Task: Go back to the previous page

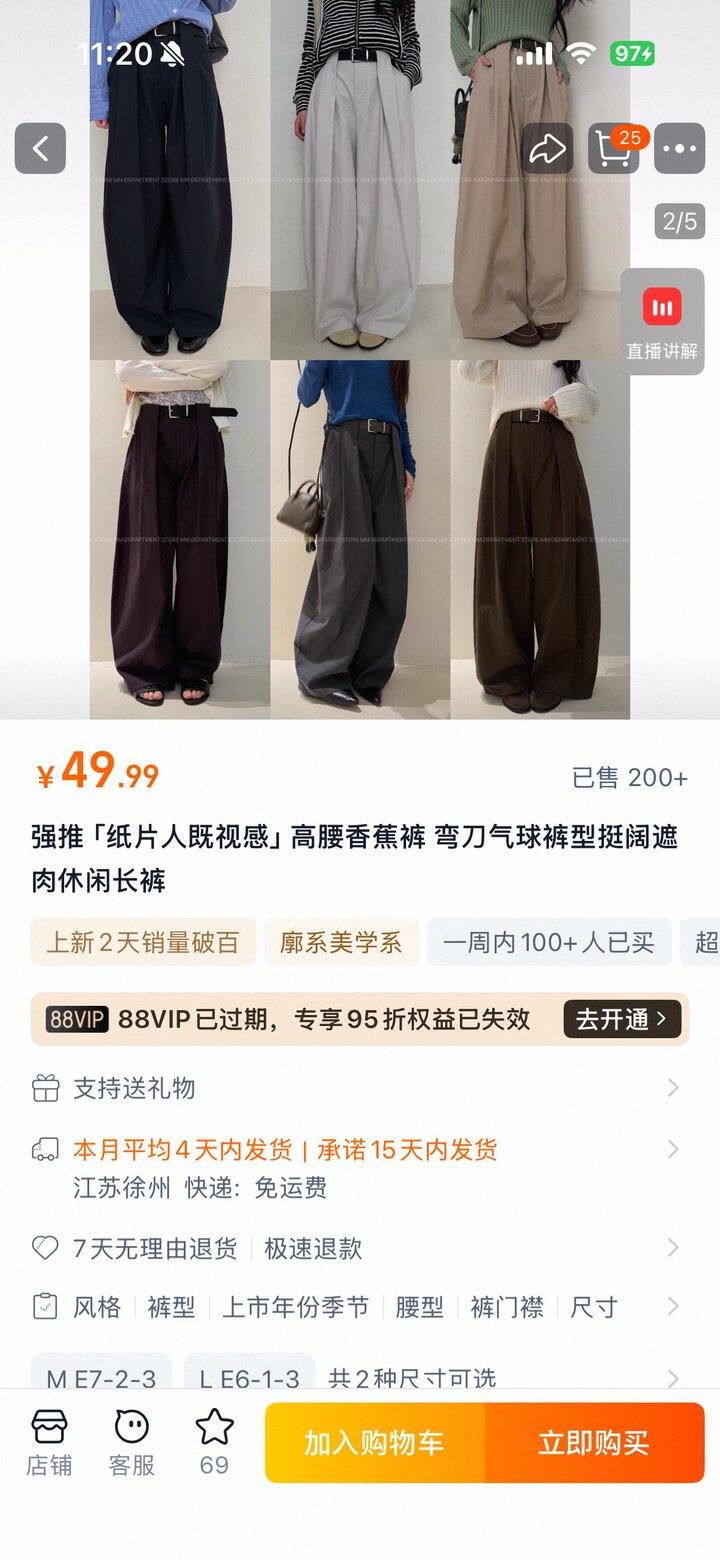Action: pos(40,149)
